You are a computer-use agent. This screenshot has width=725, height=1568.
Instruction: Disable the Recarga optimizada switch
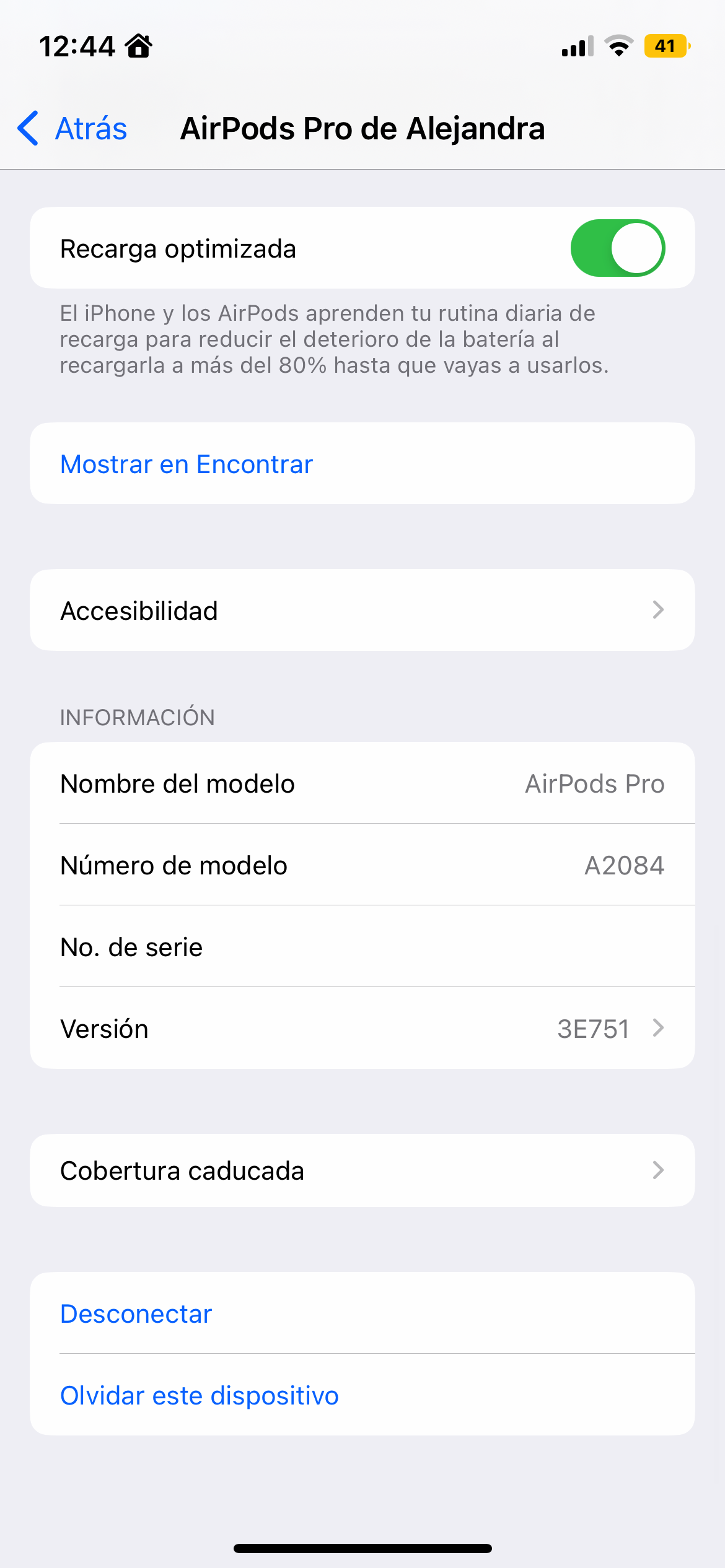617,248
